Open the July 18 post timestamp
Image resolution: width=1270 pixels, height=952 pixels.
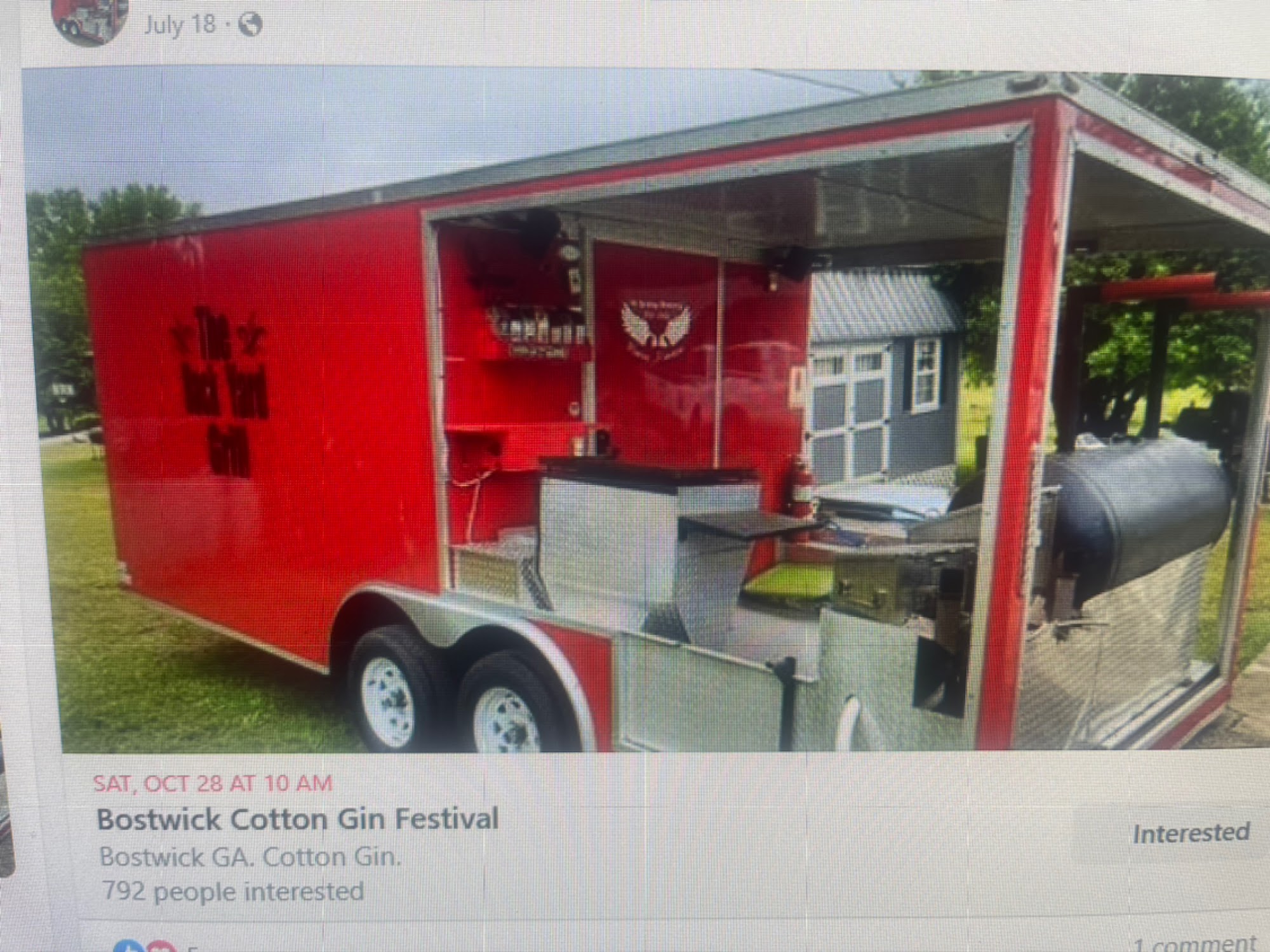(180, 25)
